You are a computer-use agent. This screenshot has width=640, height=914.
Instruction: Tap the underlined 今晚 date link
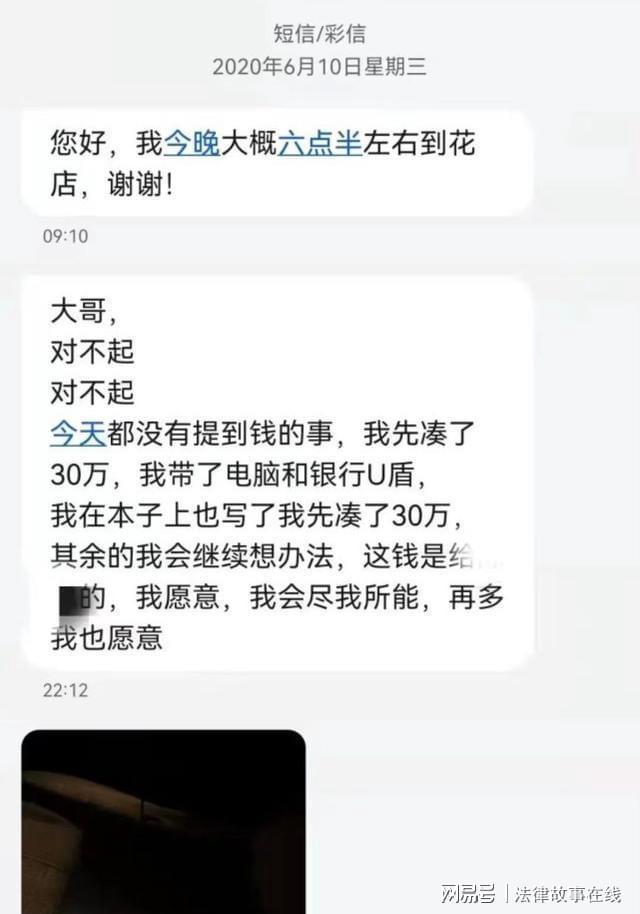pyautogui.click(x=191, y=143)
